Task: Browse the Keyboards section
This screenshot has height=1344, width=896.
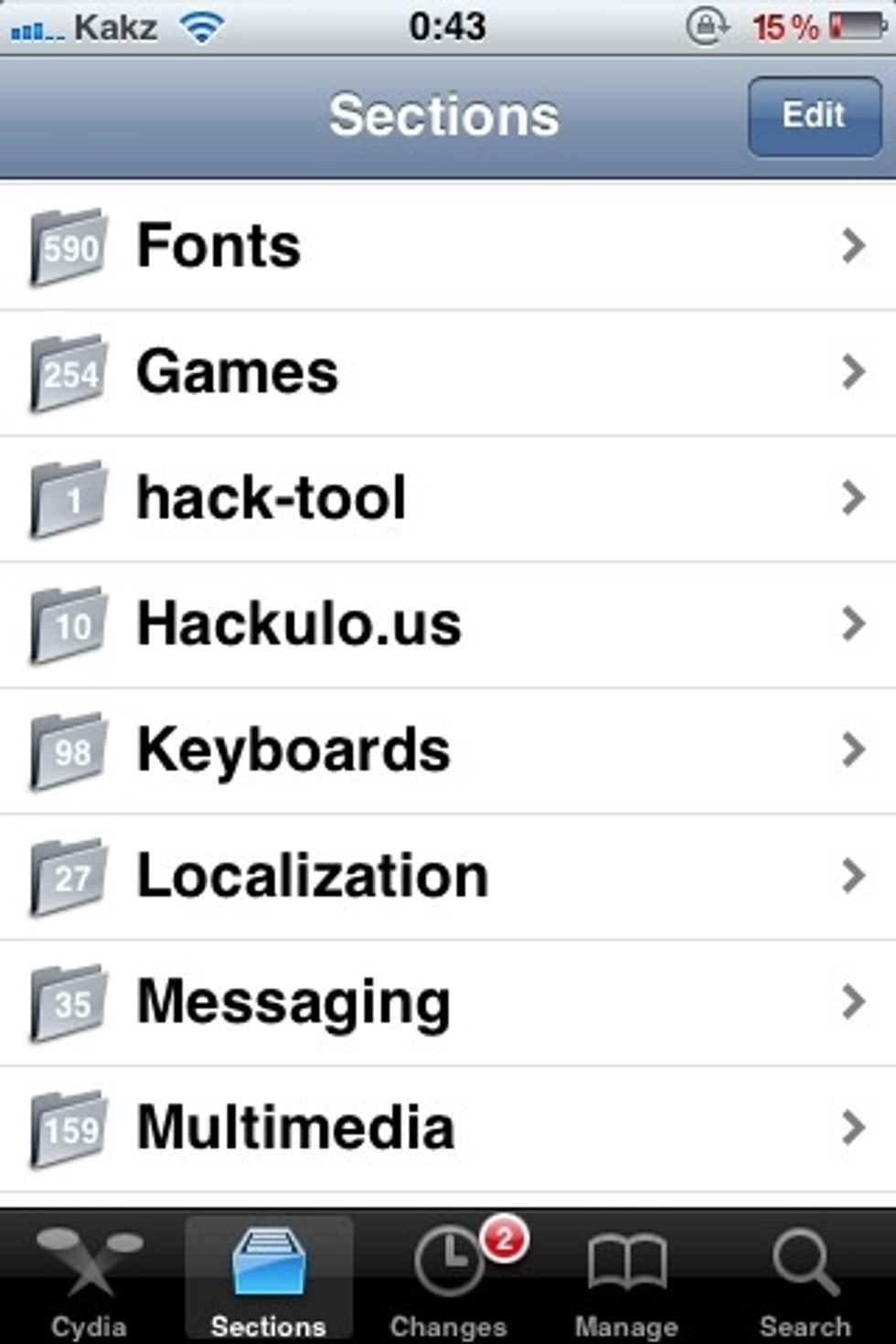Action: (x=447, y=751)
